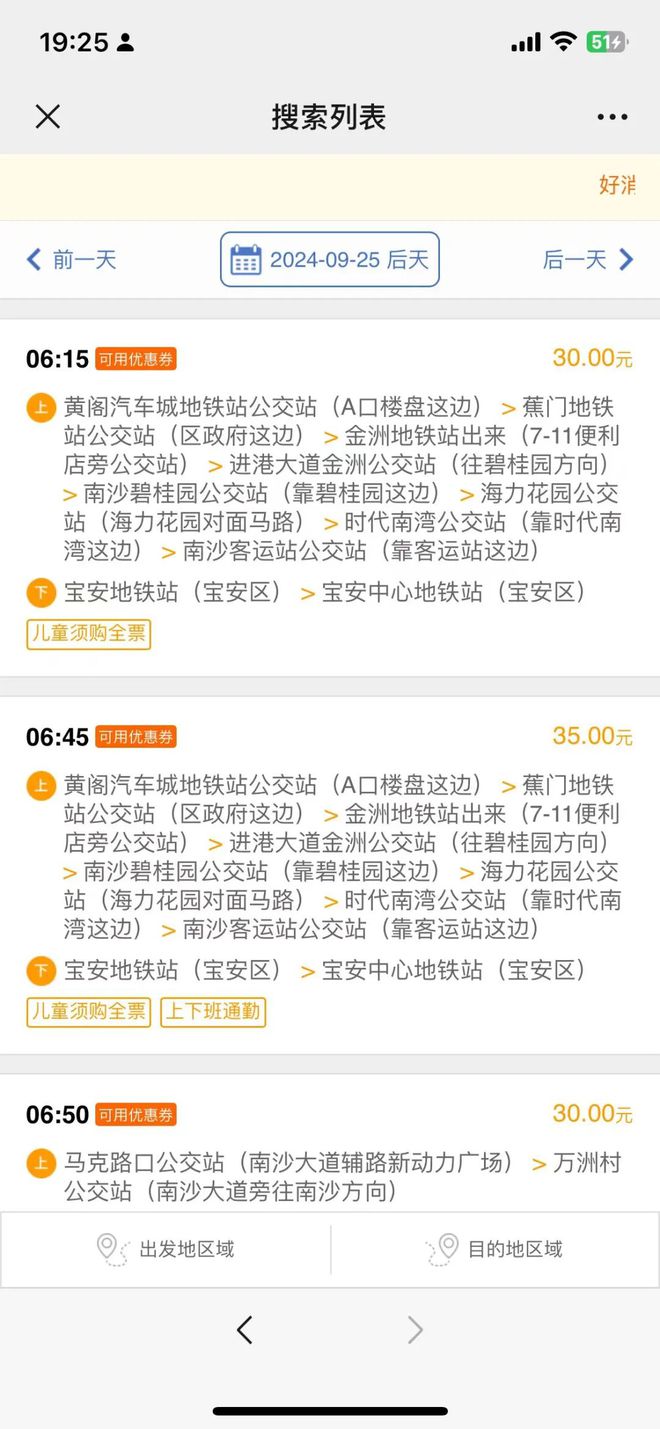Filter by destination area (目的地区域)
The width and height of the screenshot is (660, 1429).
(495, 1249)
